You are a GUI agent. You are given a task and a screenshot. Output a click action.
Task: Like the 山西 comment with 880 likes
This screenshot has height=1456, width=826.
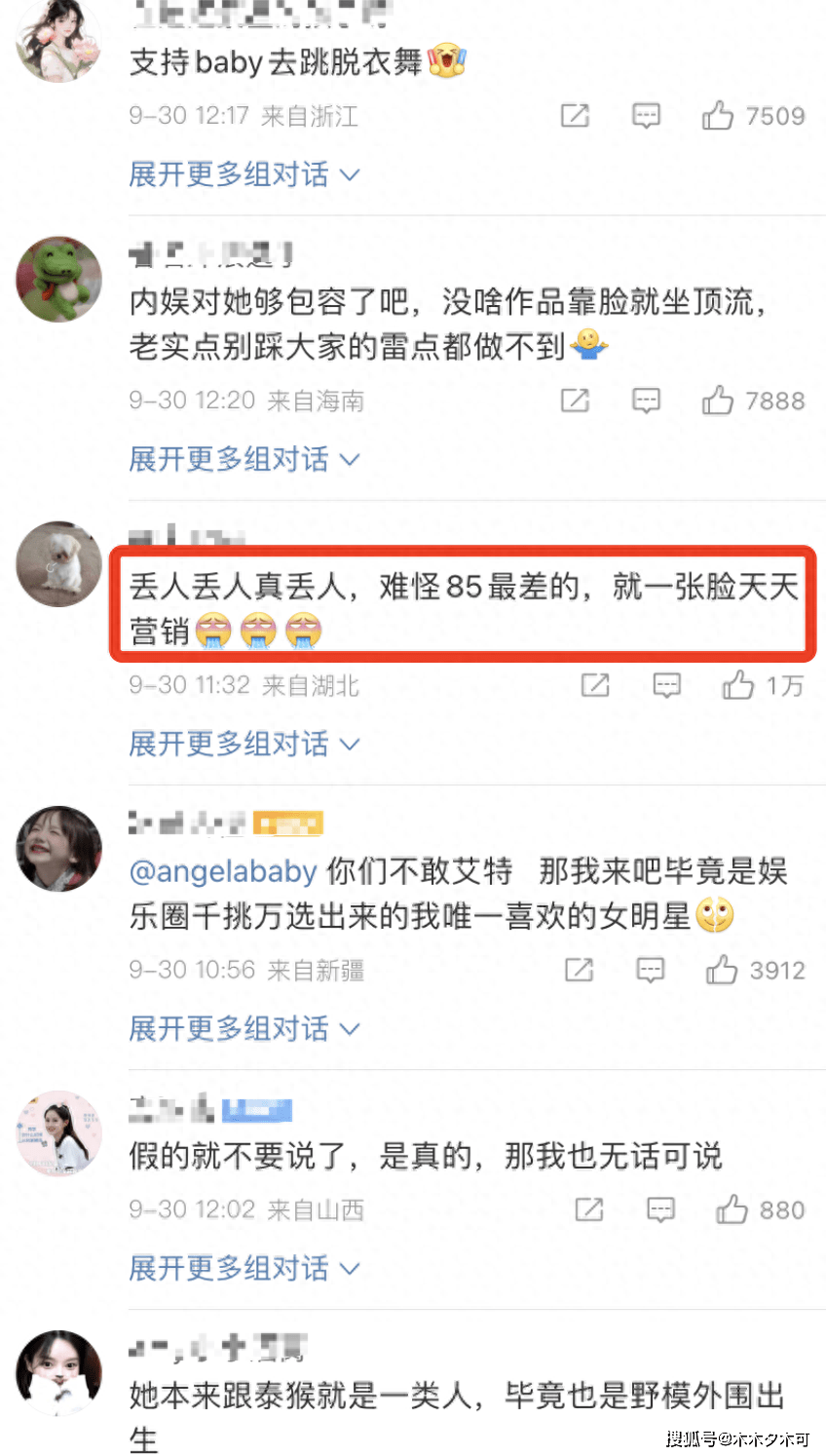[x=732, y=1209]
